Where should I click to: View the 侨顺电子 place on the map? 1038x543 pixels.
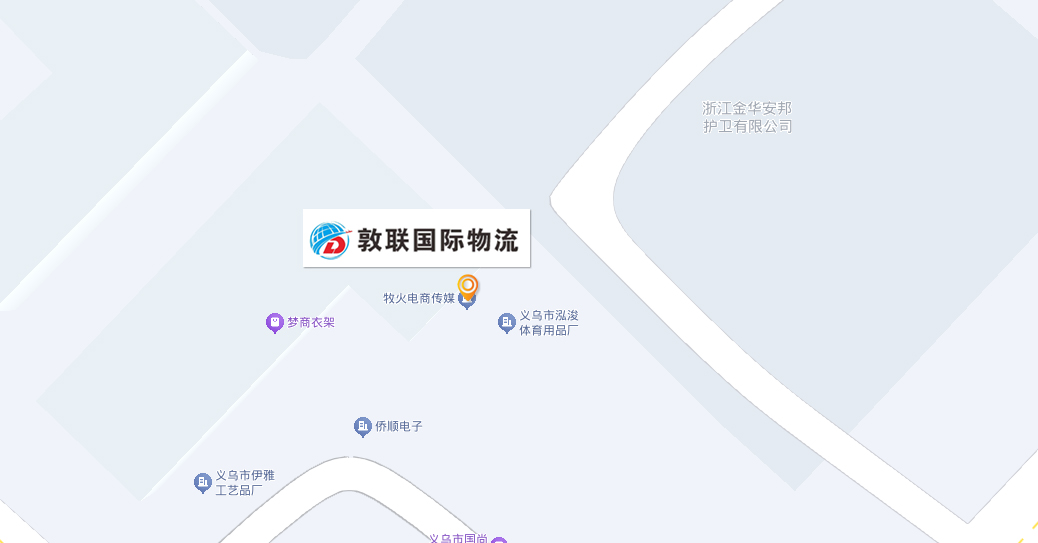(363, 427)
